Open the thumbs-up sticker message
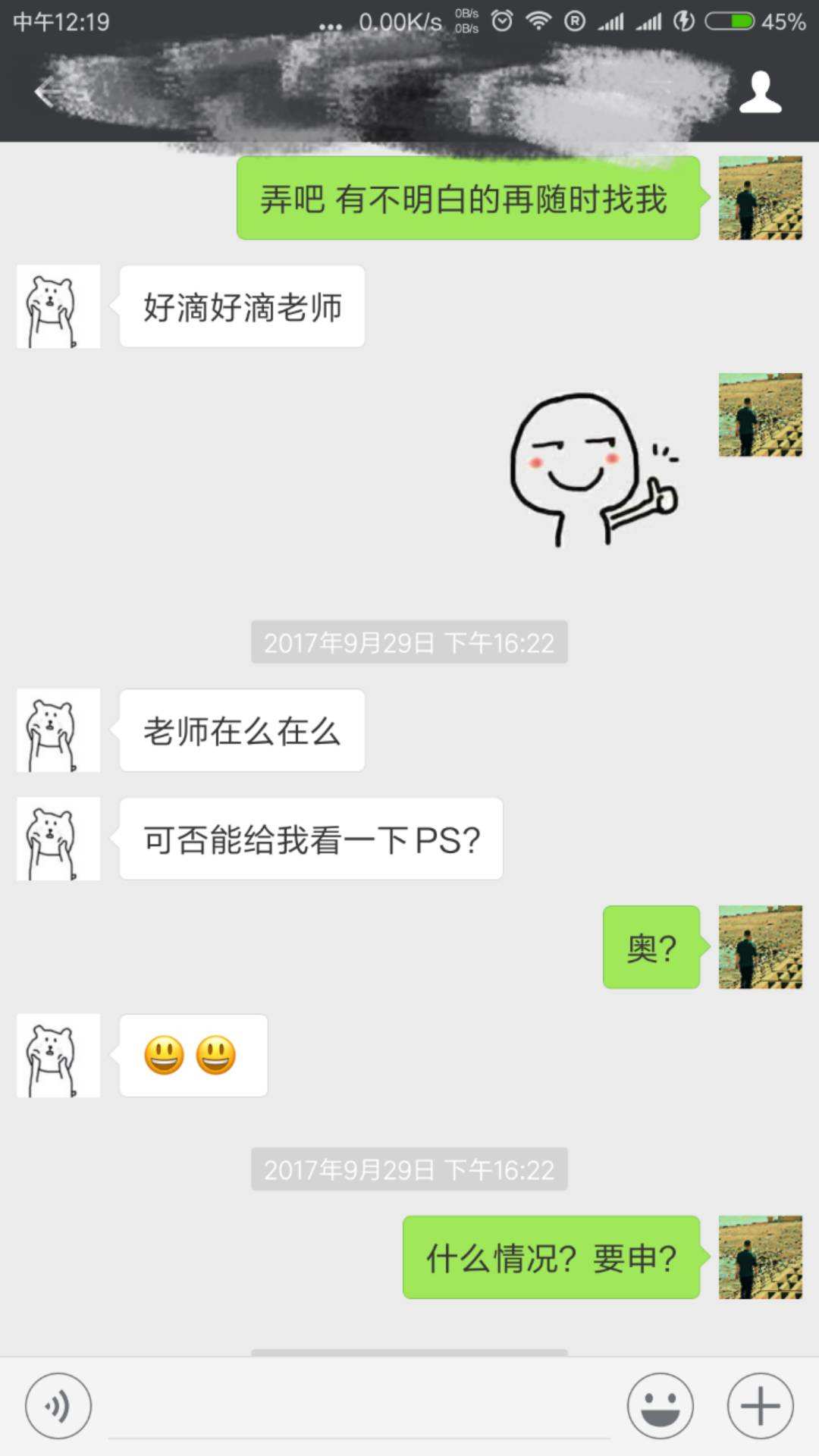Image resolution: width=819 pixels, height=1456 pixels. (x=594, y=470)
